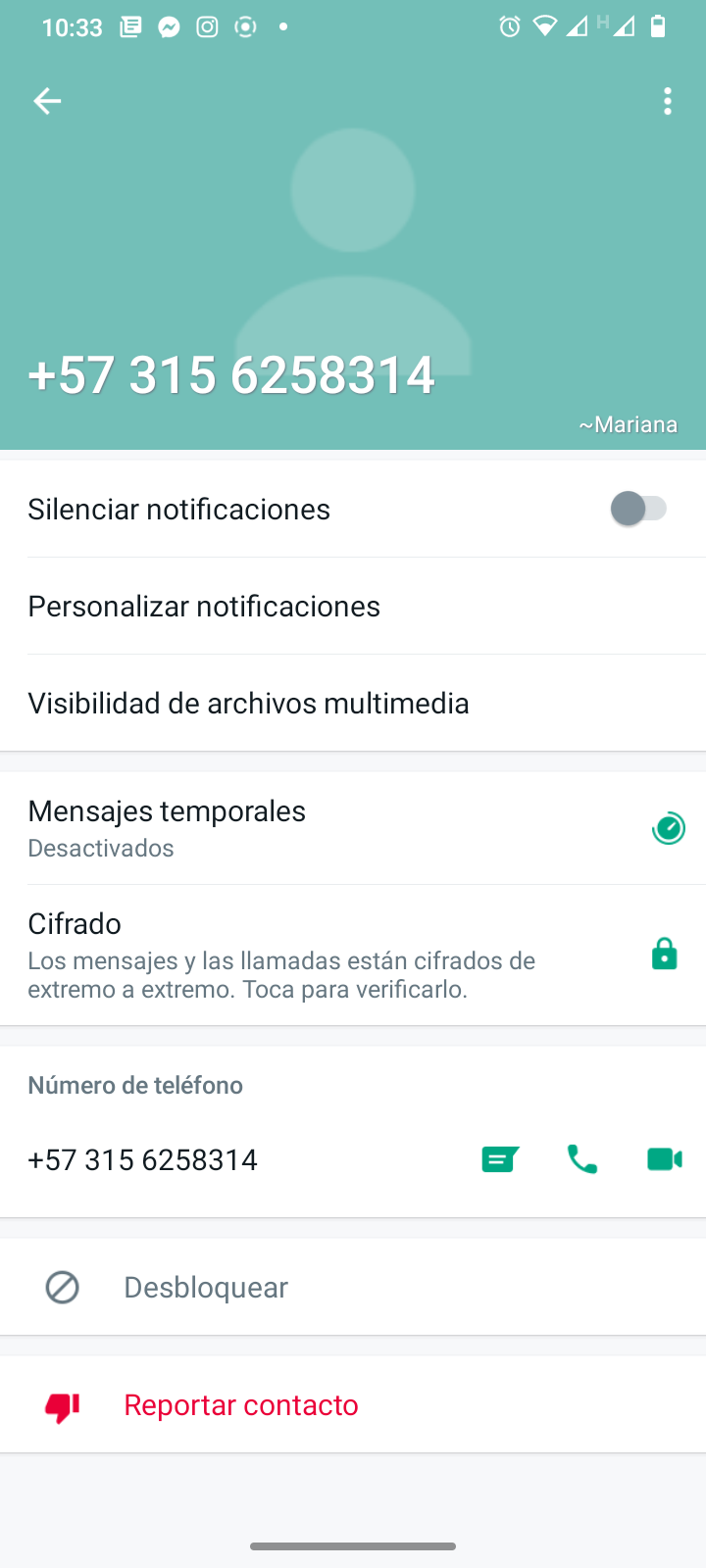Open Cifrado verification details
Image resolution: width=706 pixels, height=1568 pixels.
pyautogui.click(x=280, y=955)
